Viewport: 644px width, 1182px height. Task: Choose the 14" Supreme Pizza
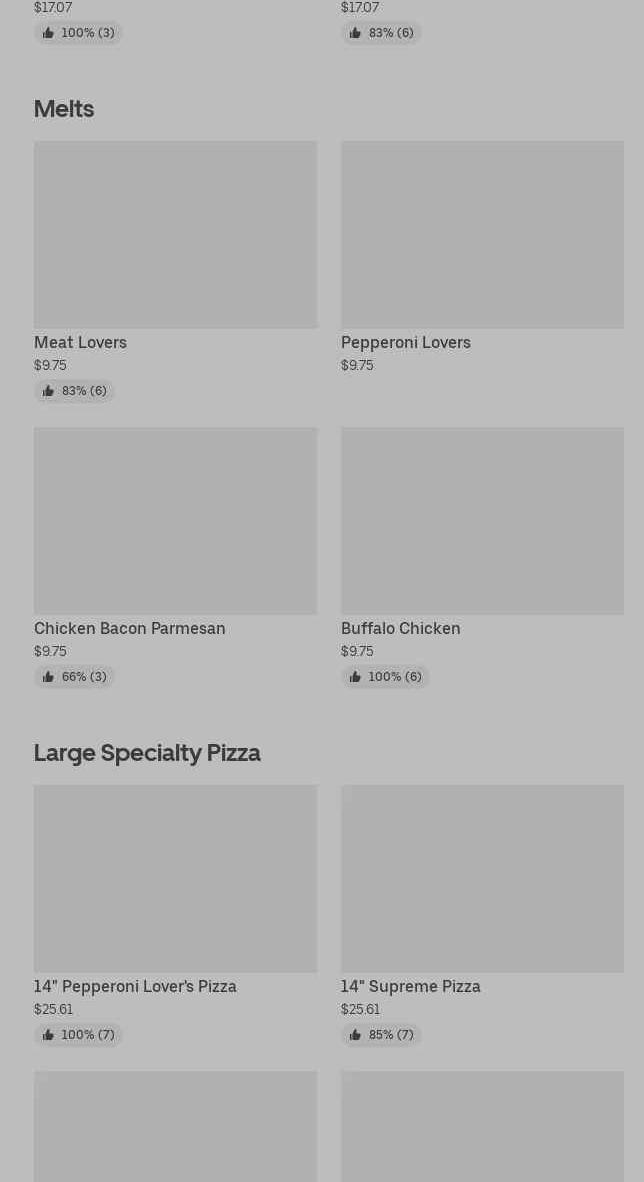pyautogui.click(x=482, y=879)
